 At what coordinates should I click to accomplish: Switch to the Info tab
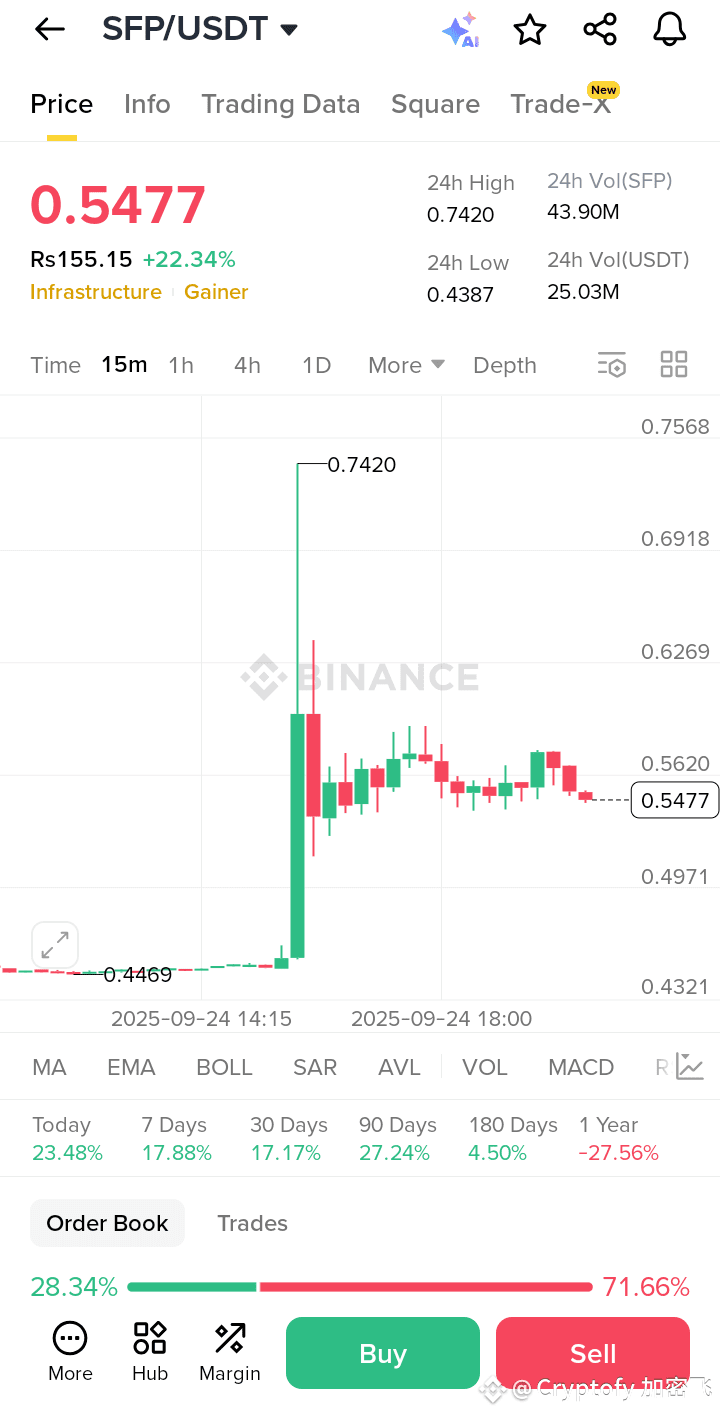point(147,104)
